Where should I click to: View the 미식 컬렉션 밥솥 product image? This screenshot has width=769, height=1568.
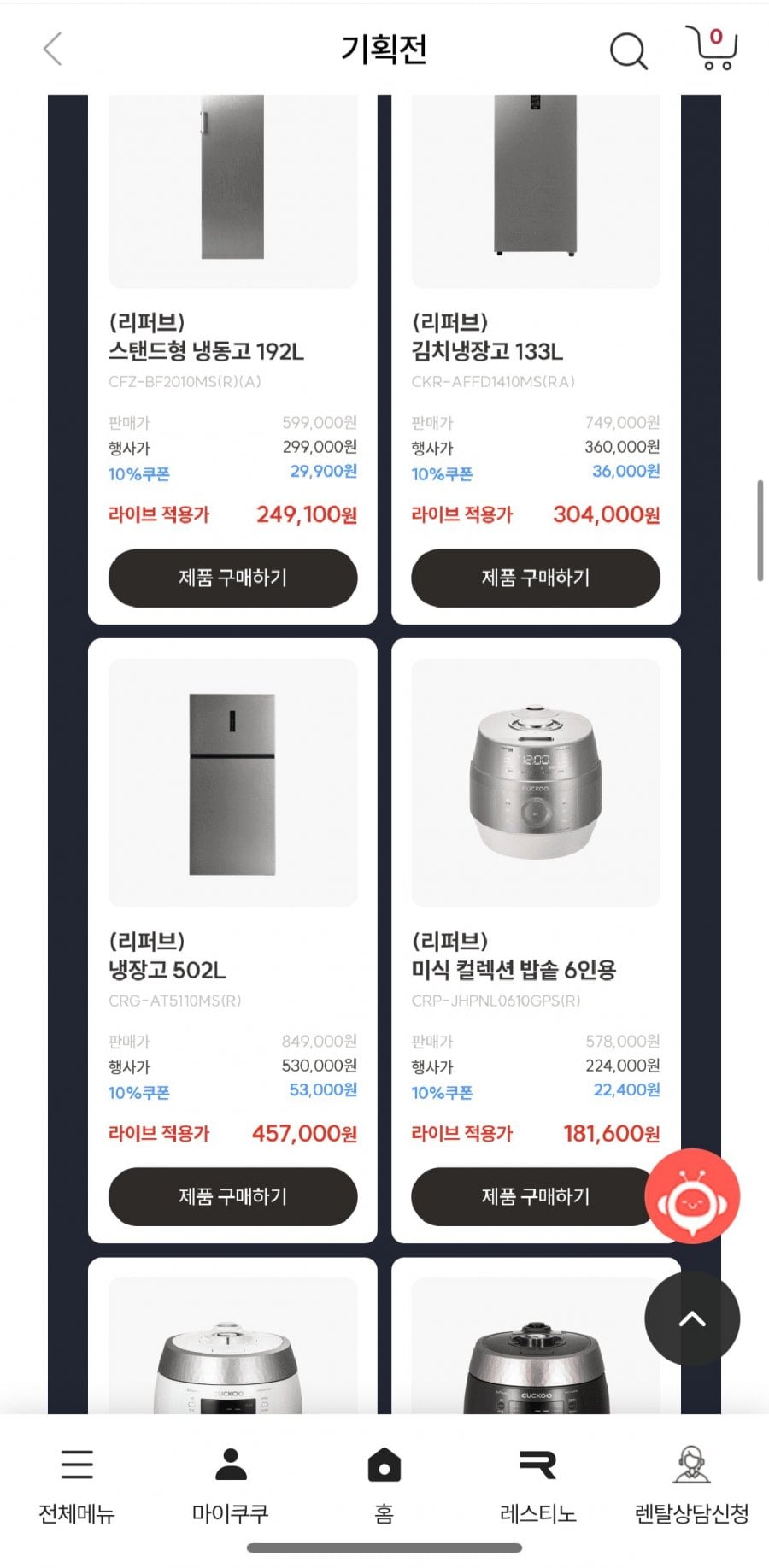535,783
